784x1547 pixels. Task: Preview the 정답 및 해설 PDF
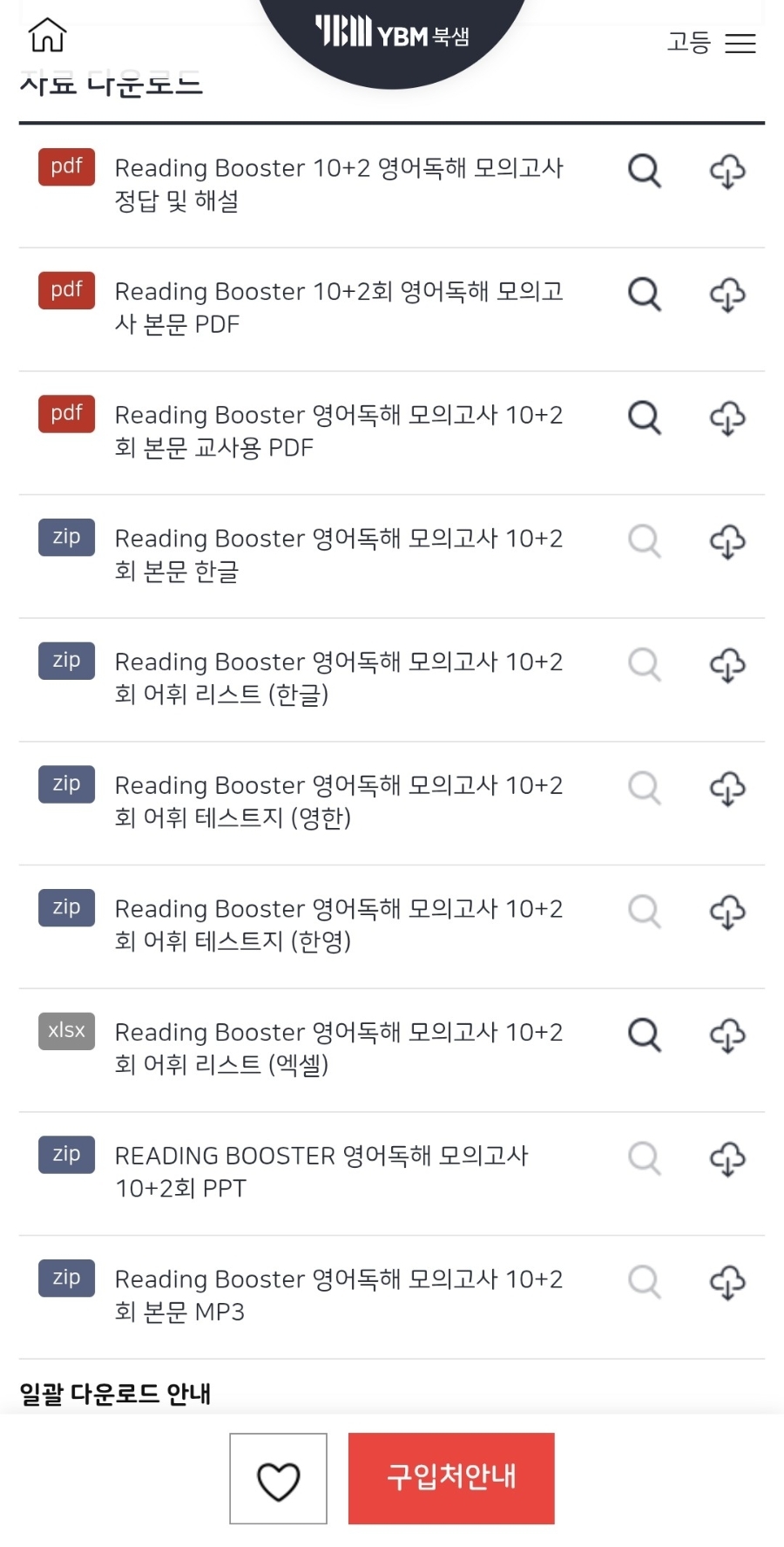(x=645, y=171)
